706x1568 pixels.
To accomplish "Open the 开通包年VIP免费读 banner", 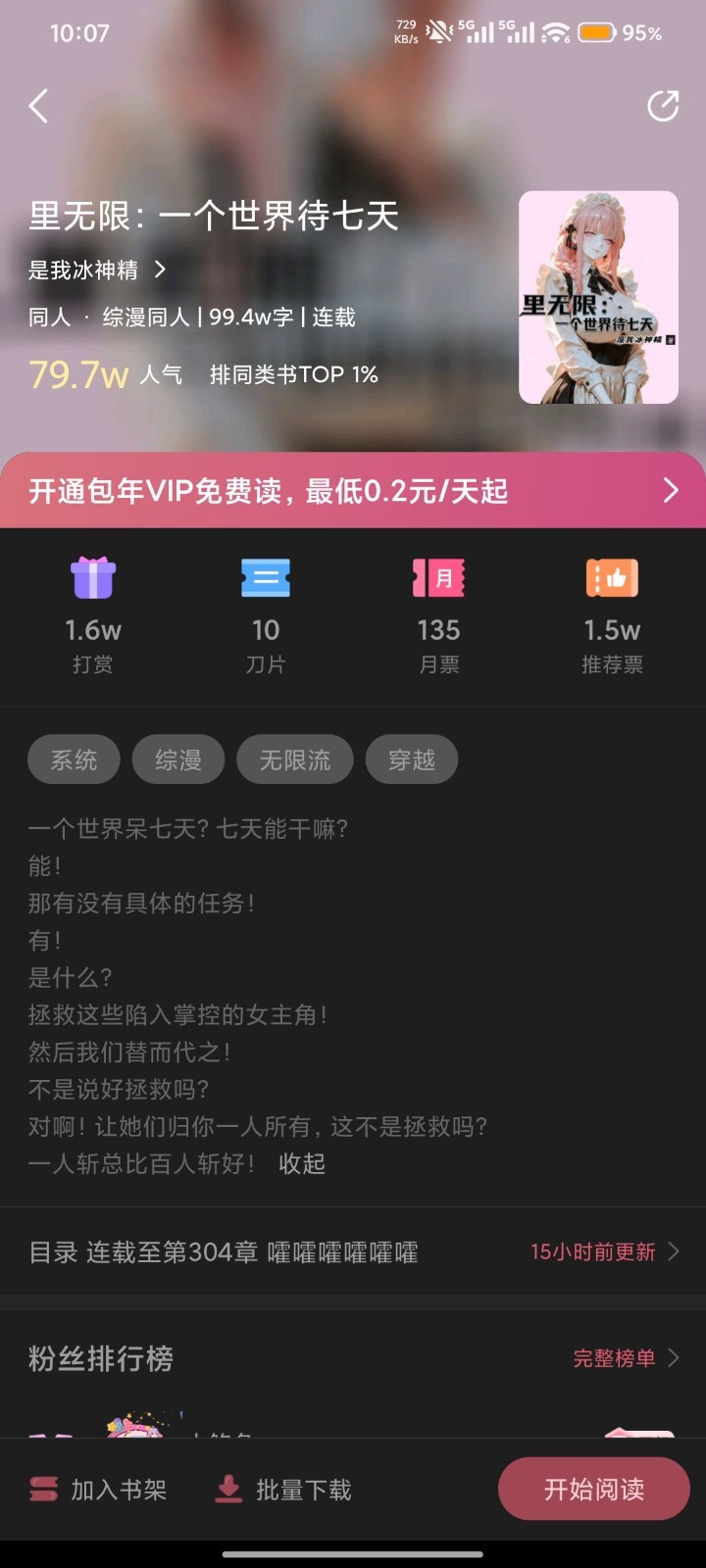I will 353,490.
